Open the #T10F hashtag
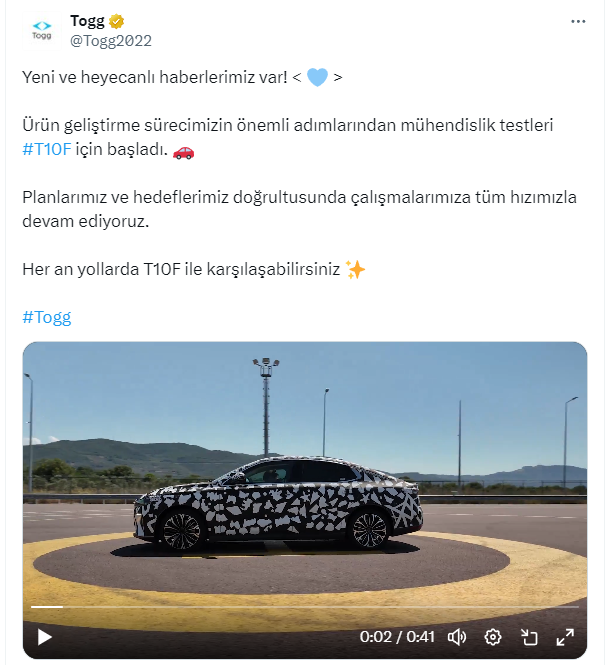 point(46,151)
